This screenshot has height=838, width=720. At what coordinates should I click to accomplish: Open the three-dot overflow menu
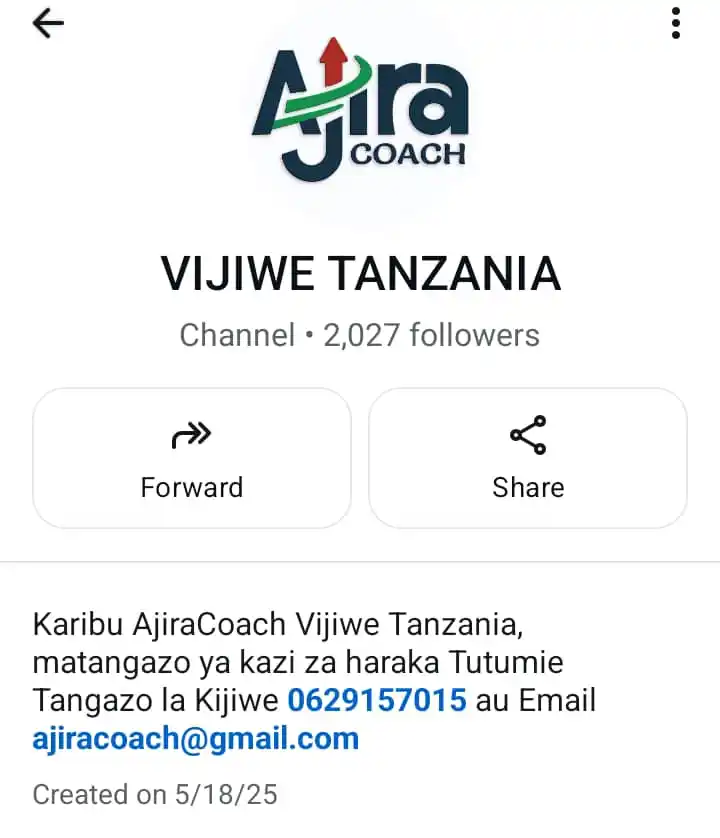(x=676, y=22)
